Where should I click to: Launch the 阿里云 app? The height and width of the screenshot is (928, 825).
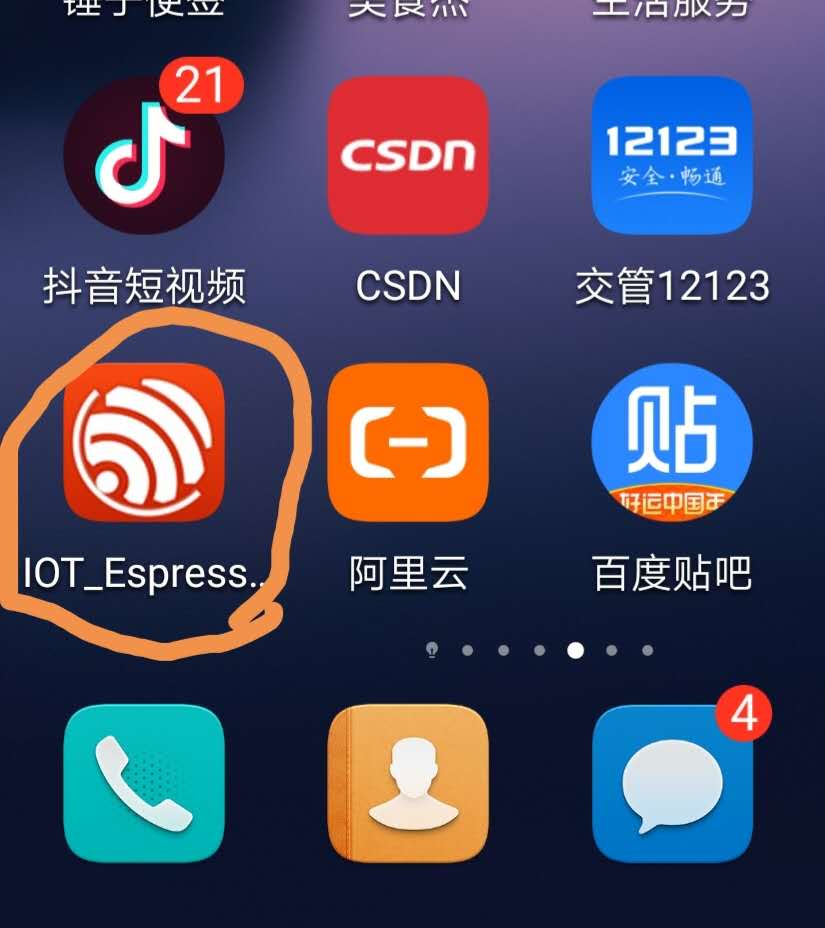(408, 442)
